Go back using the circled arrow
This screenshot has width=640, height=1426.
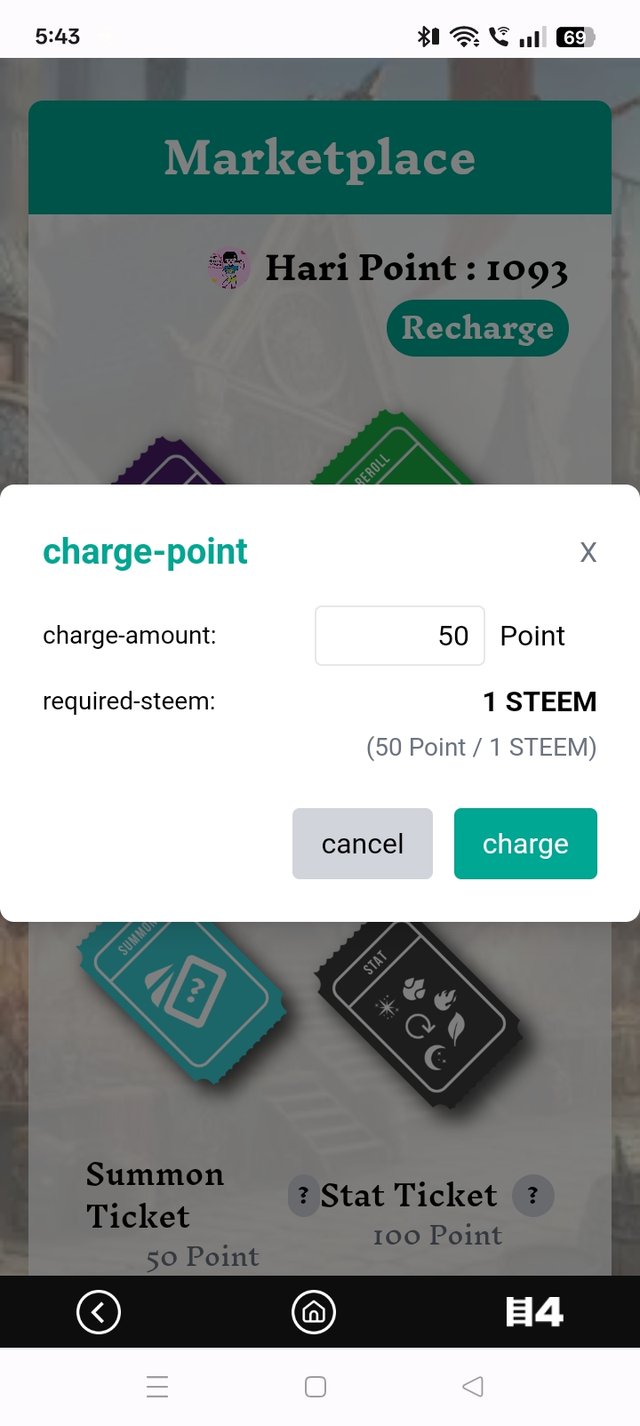(x=98, y=1311)
